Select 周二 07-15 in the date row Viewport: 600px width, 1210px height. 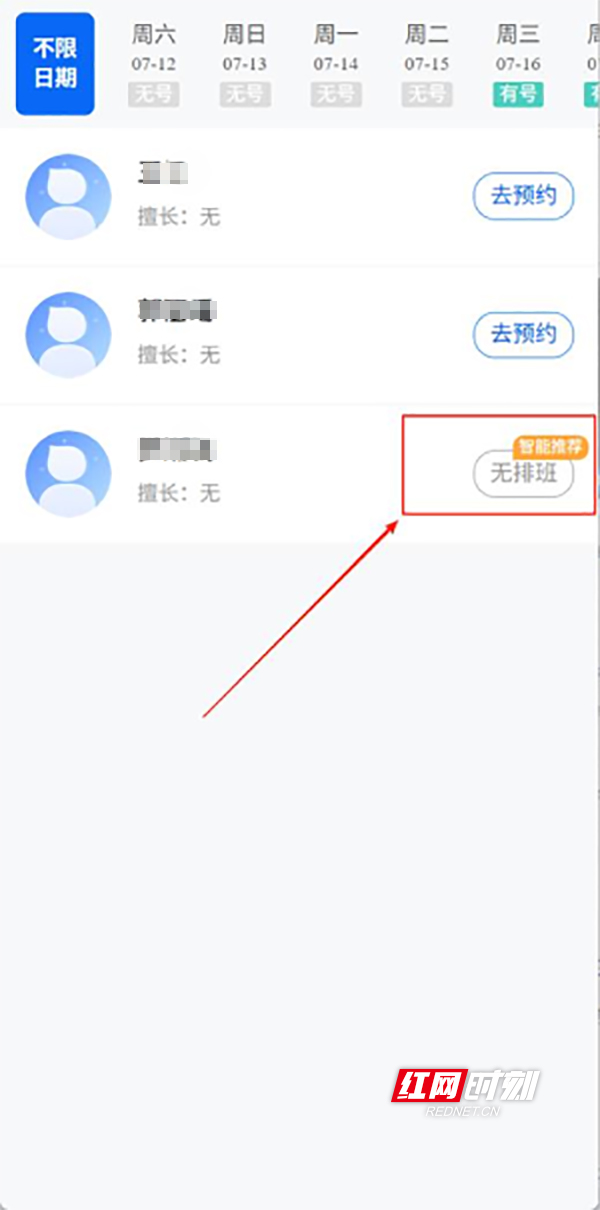click(x=427, y=65)
